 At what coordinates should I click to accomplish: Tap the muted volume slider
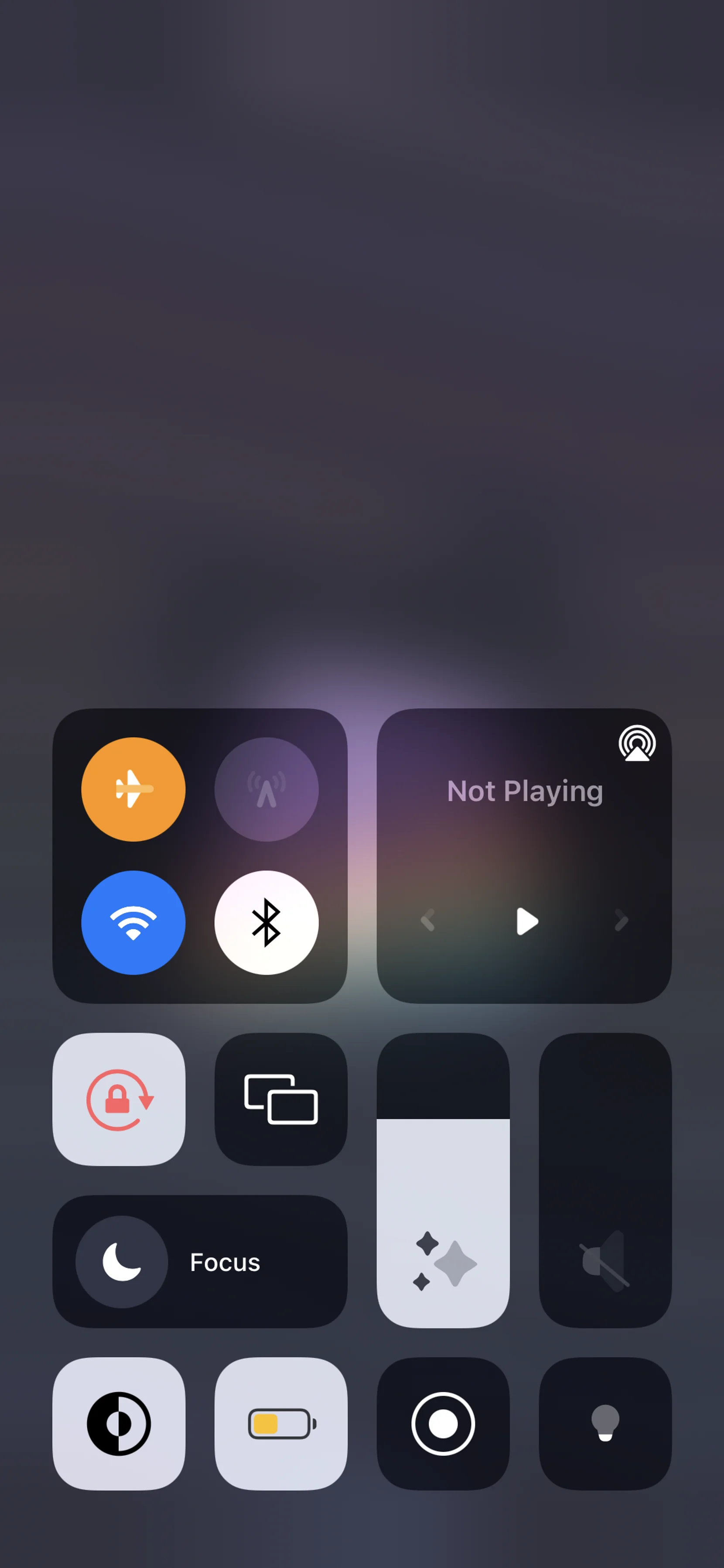point(605,1180)
